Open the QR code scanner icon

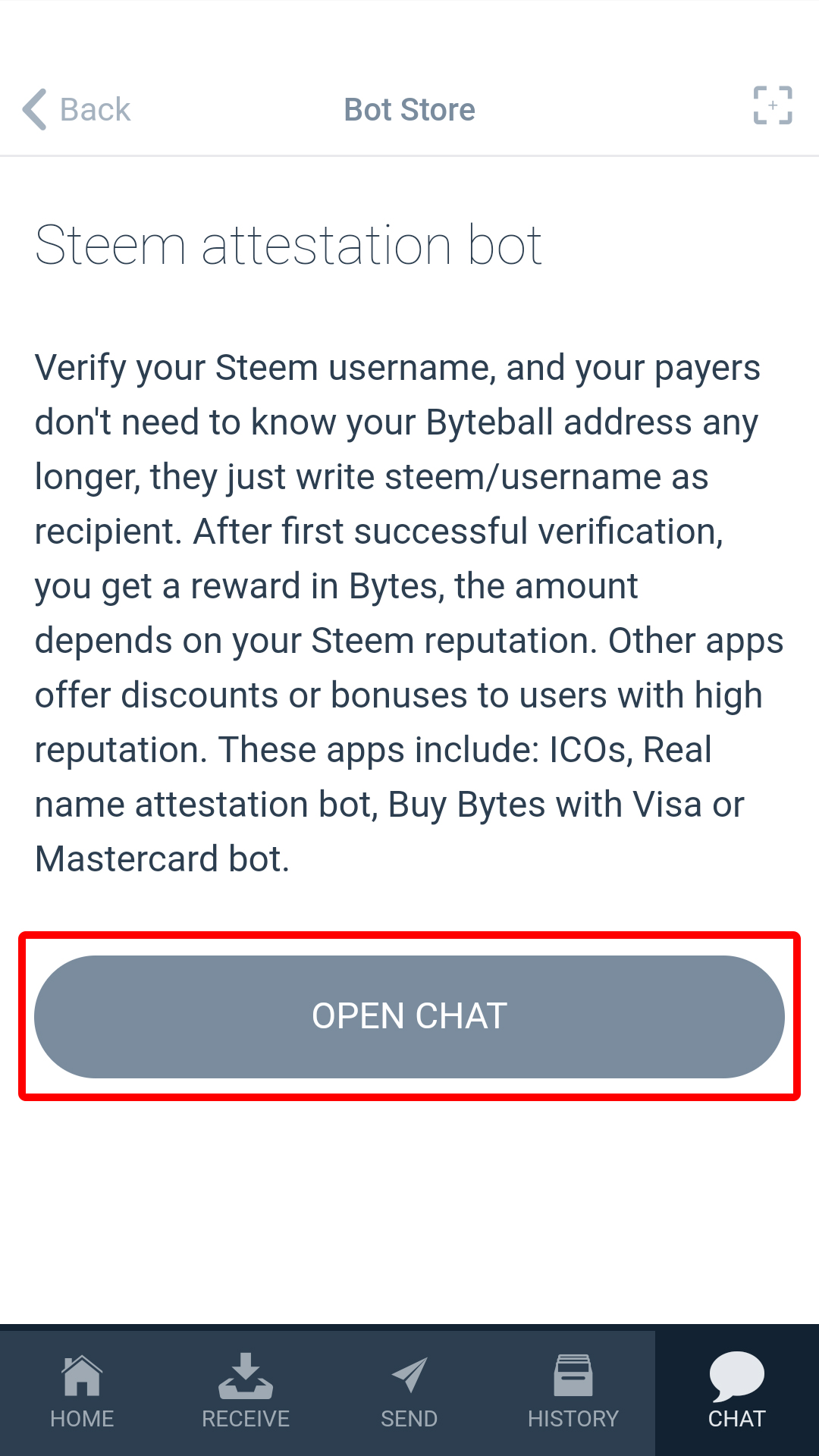(x=773, y=105)
